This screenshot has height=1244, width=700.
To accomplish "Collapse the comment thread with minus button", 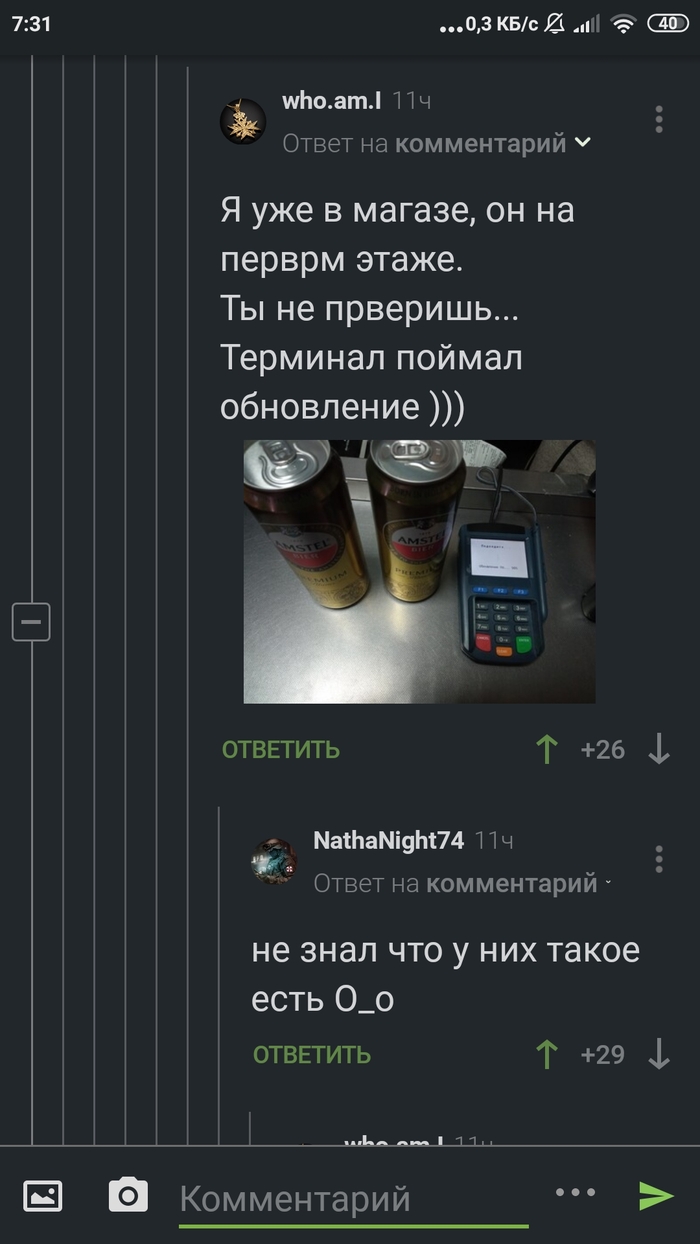I will tap(30, 622).
